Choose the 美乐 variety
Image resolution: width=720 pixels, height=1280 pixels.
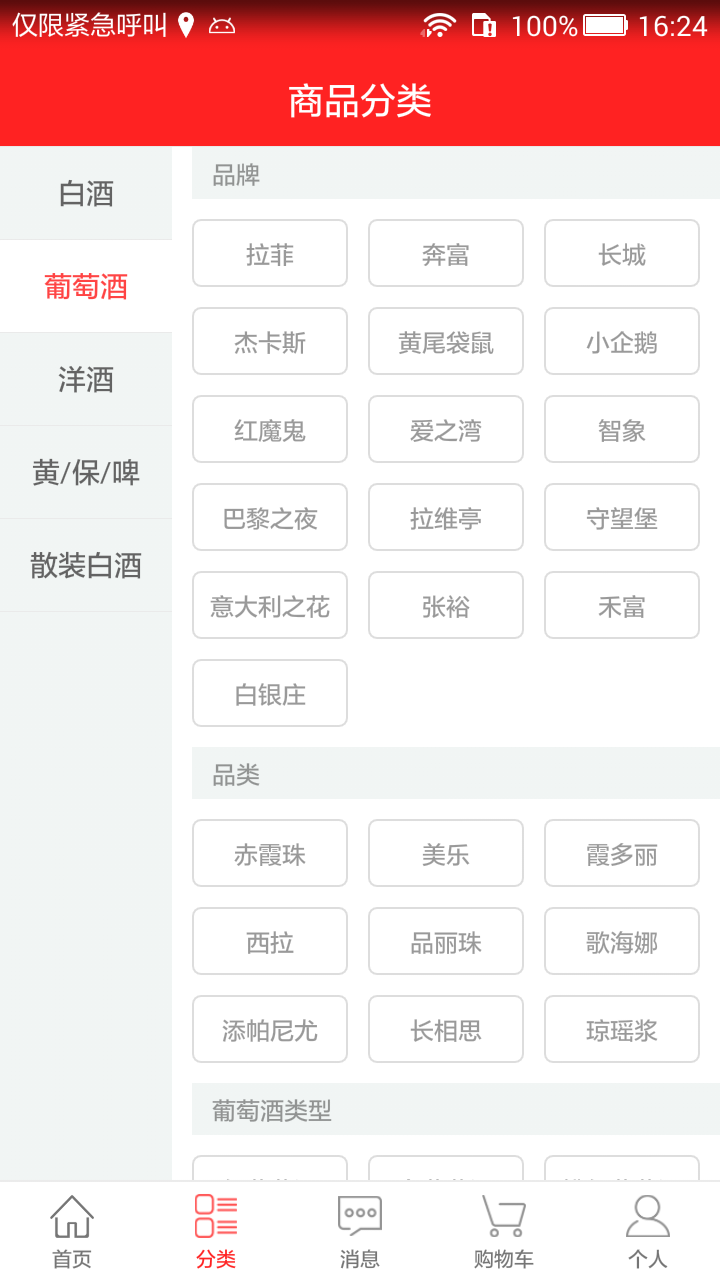[x=446, y=854]
